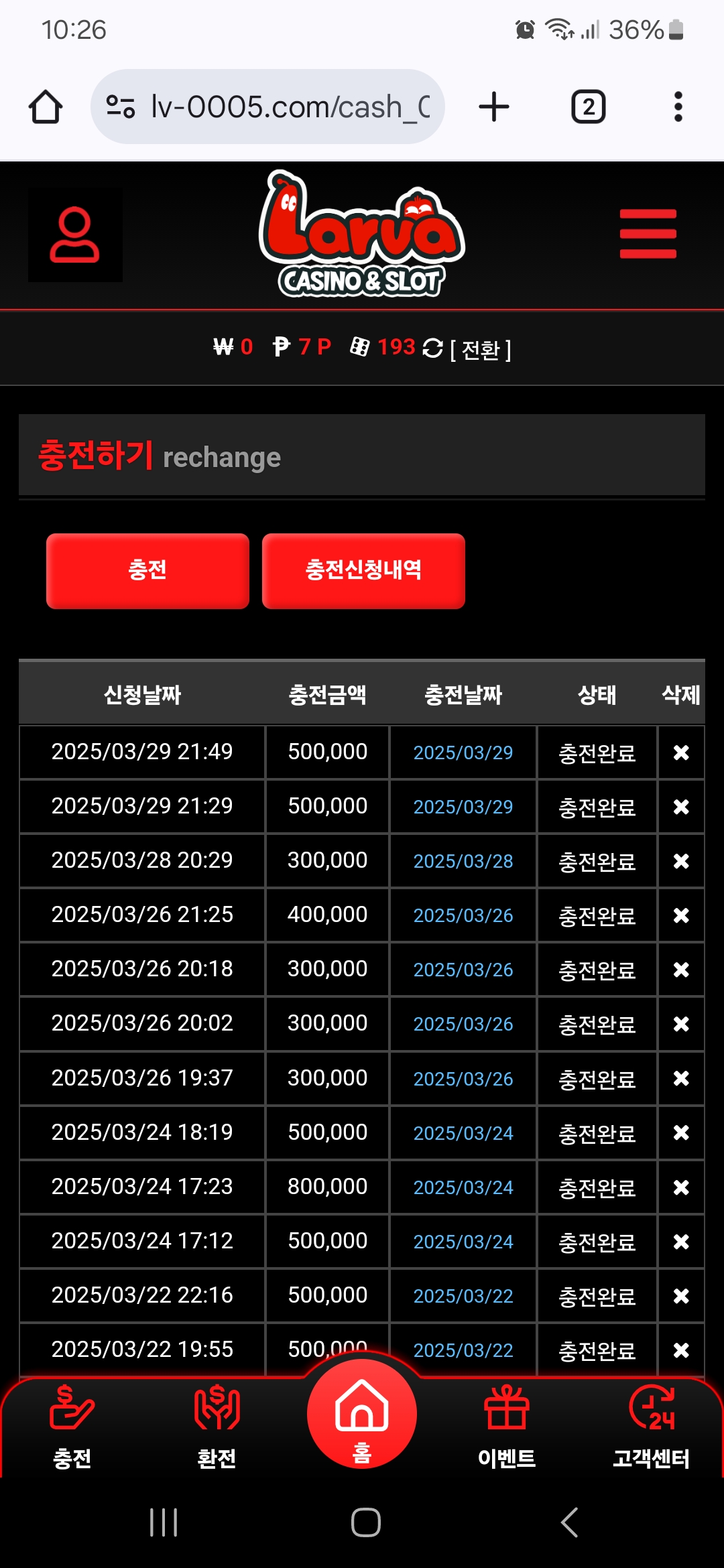Tap the browser address bar
The height and width of the screenshot is (1568, 724).
pos(268,107)
